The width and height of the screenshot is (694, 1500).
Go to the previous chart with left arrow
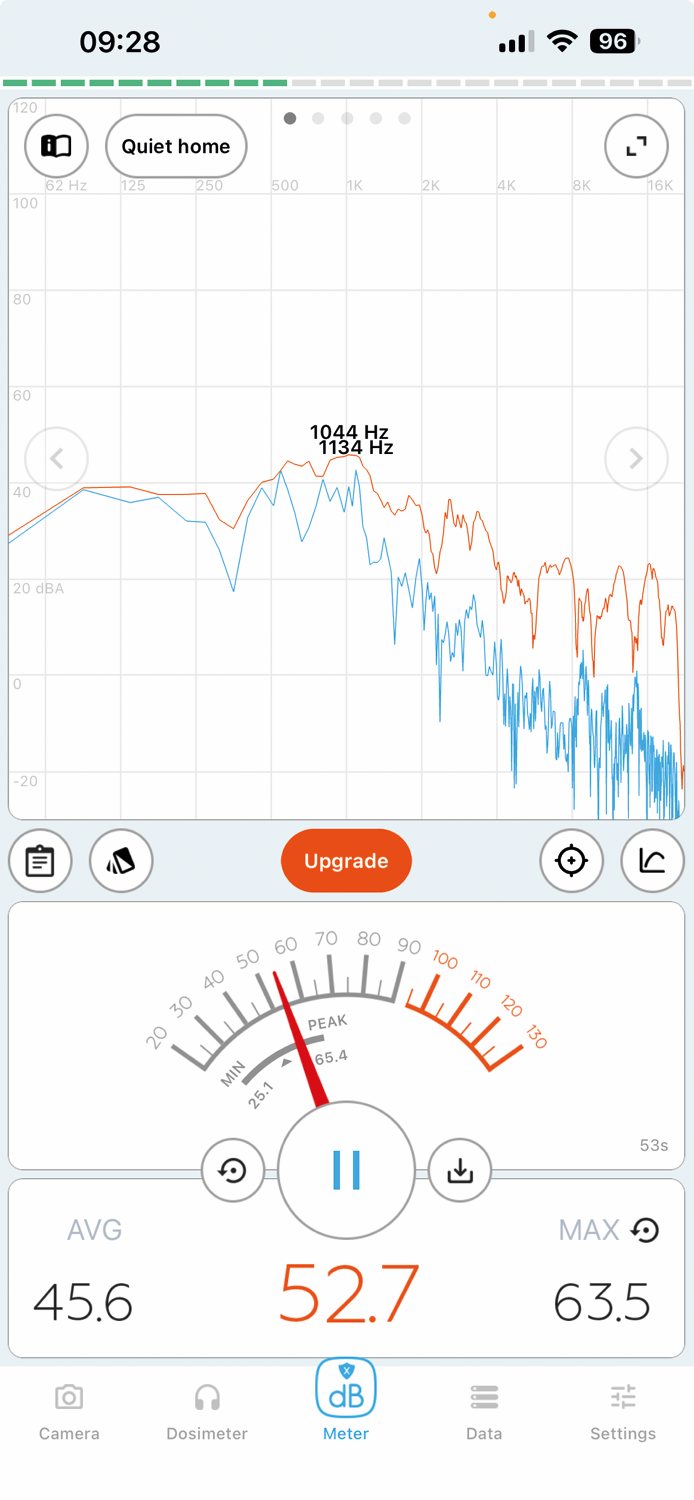tap(56, 459)
